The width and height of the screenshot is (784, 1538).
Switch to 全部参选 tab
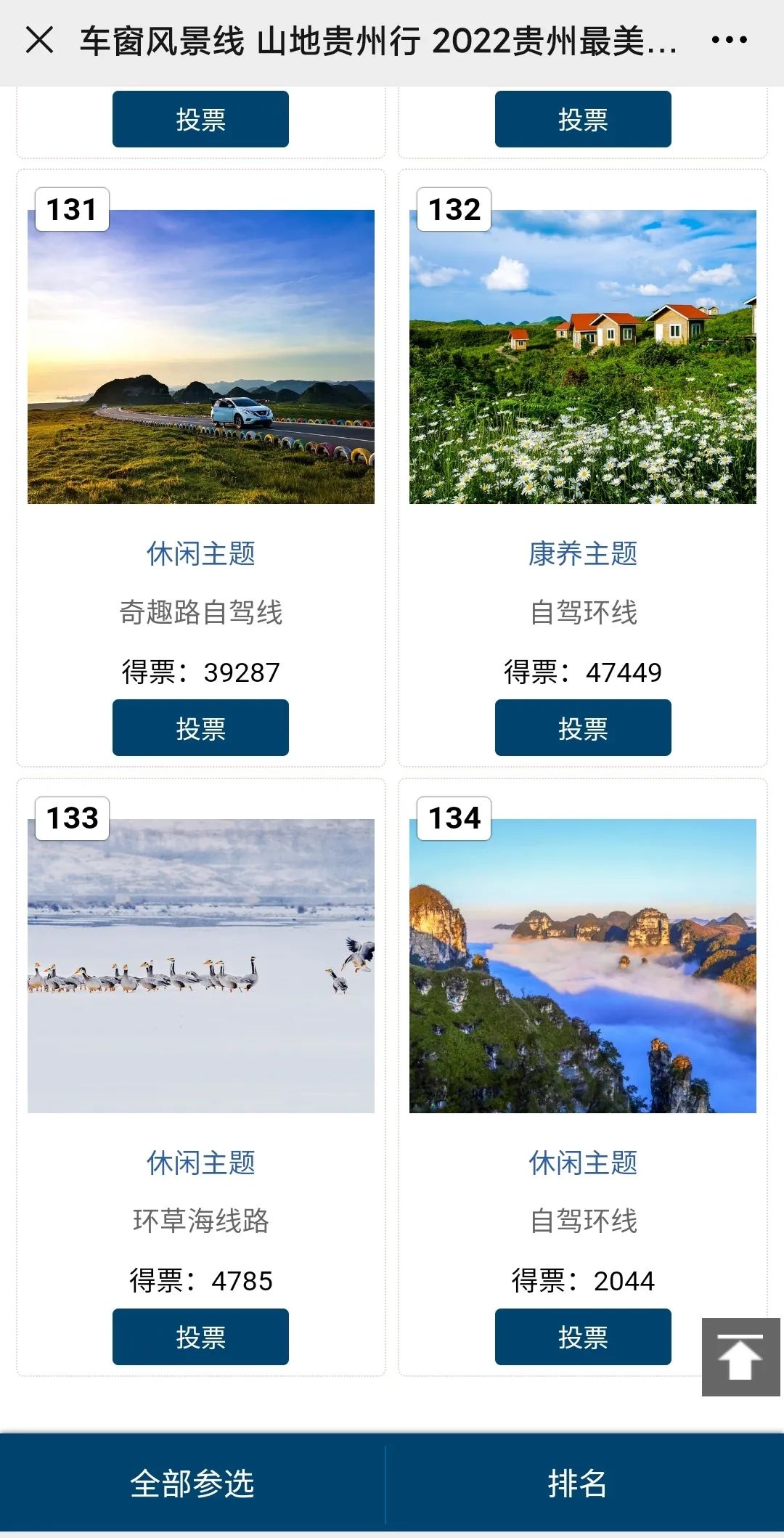tap(192, 1483)
